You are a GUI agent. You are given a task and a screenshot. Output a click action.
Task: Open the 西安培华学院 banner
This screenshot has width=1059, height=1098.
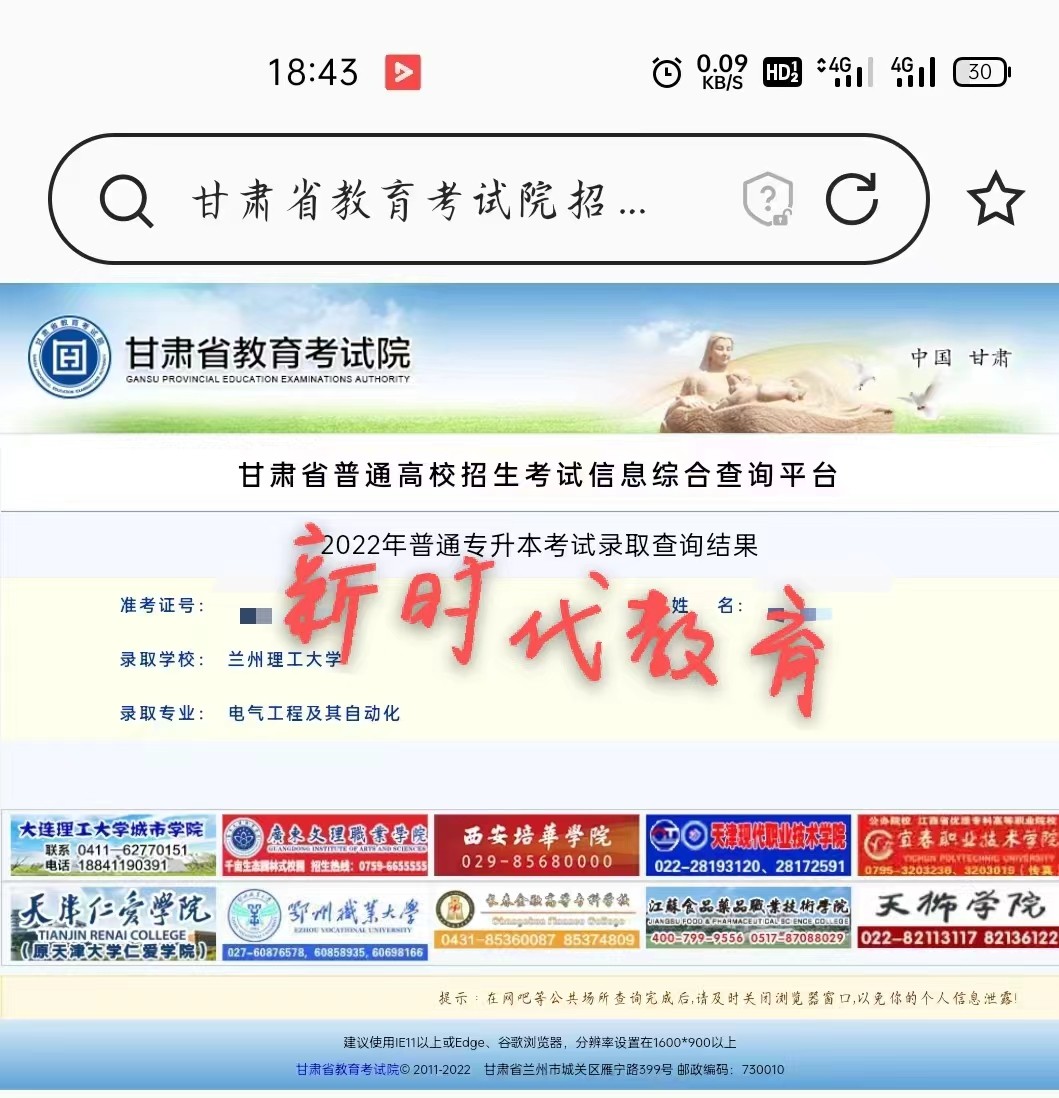tap(536, 845)
